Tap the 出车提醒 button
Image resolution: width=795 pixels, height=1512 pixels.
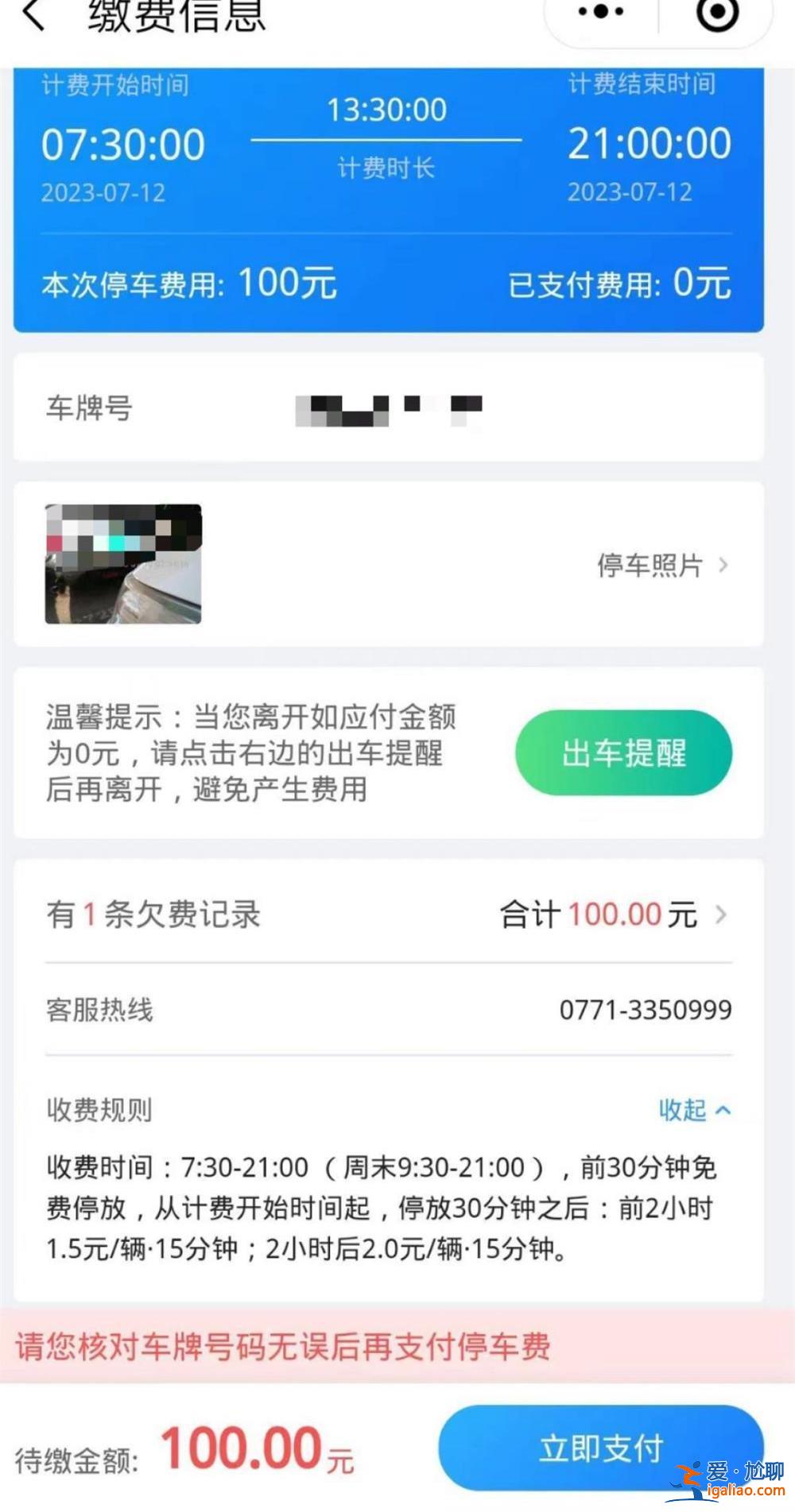[x=623, y=752]
